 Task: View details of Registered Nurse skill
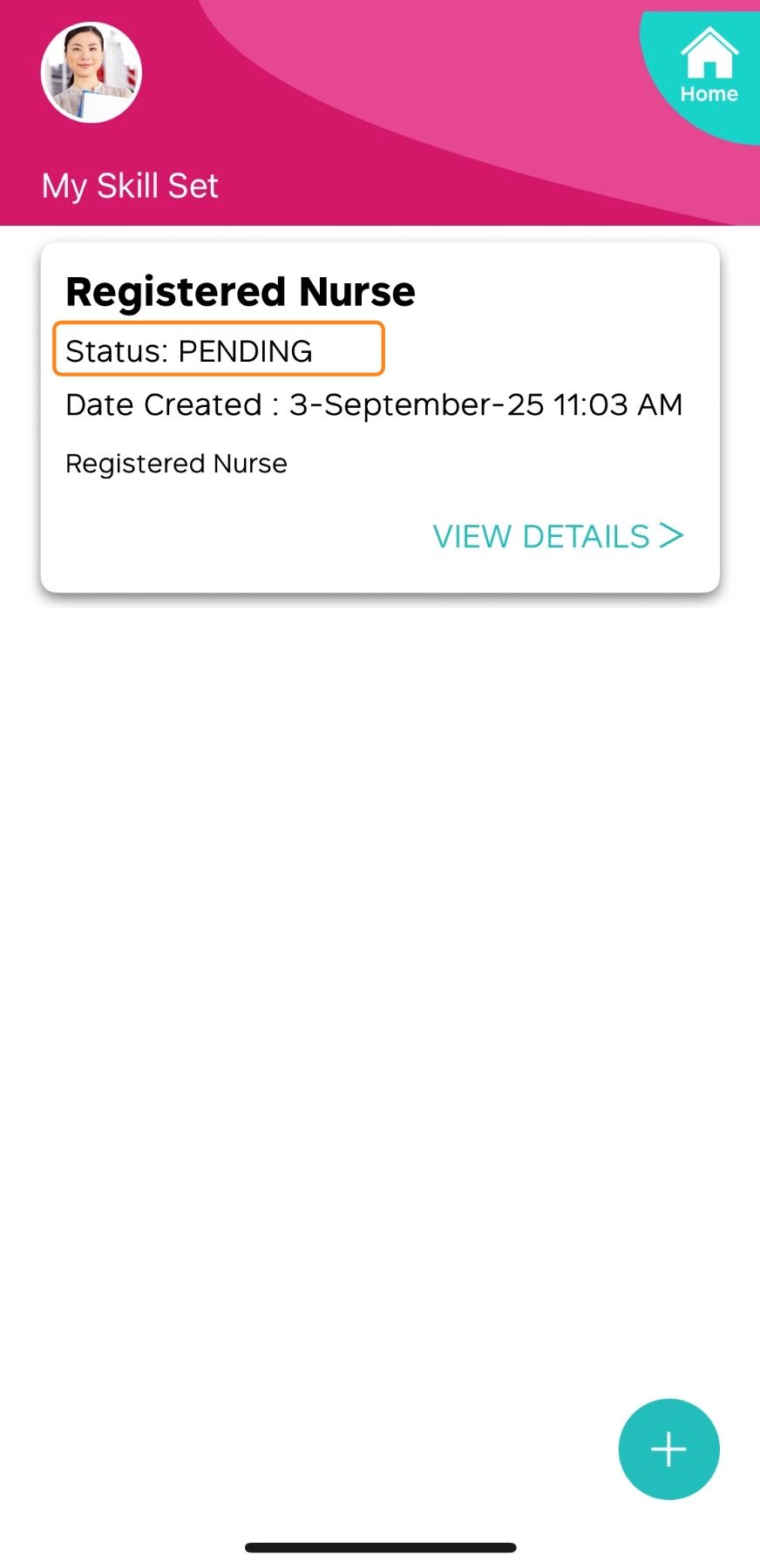click(x=558, y=536)
